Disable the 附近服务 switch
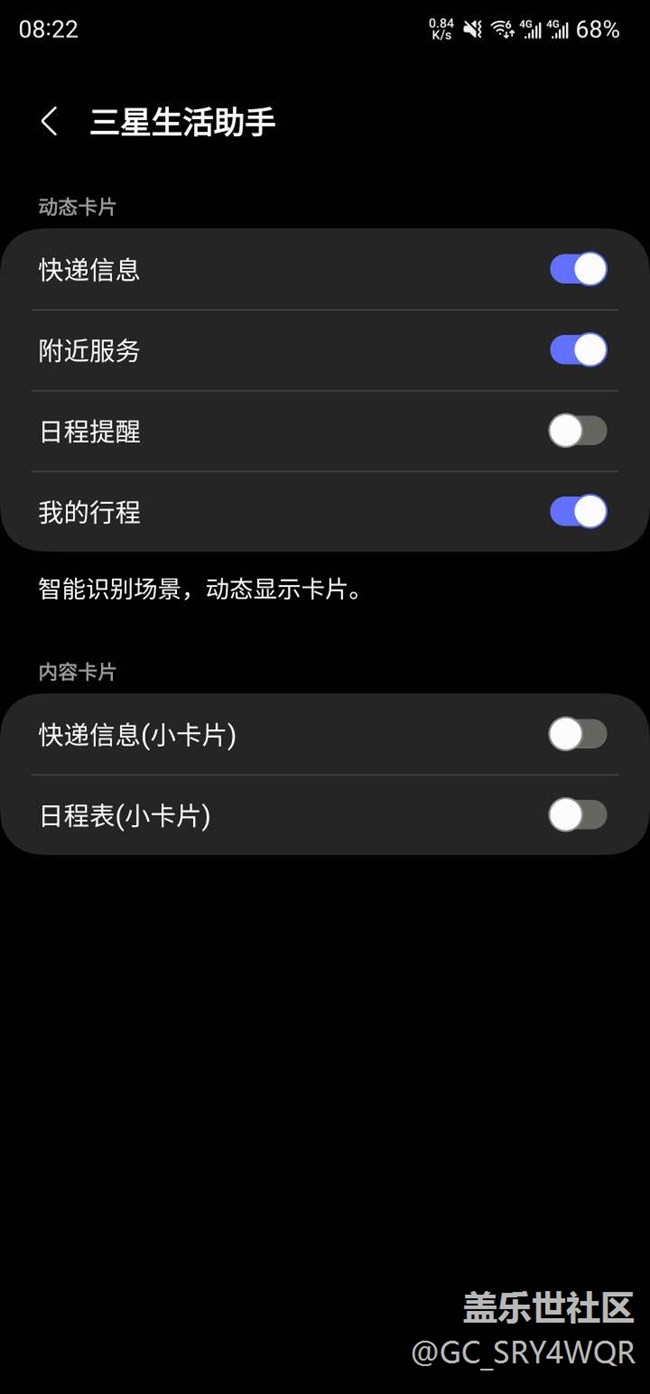This screenshot has width=650, height=1394. click(x=578, y=350)
